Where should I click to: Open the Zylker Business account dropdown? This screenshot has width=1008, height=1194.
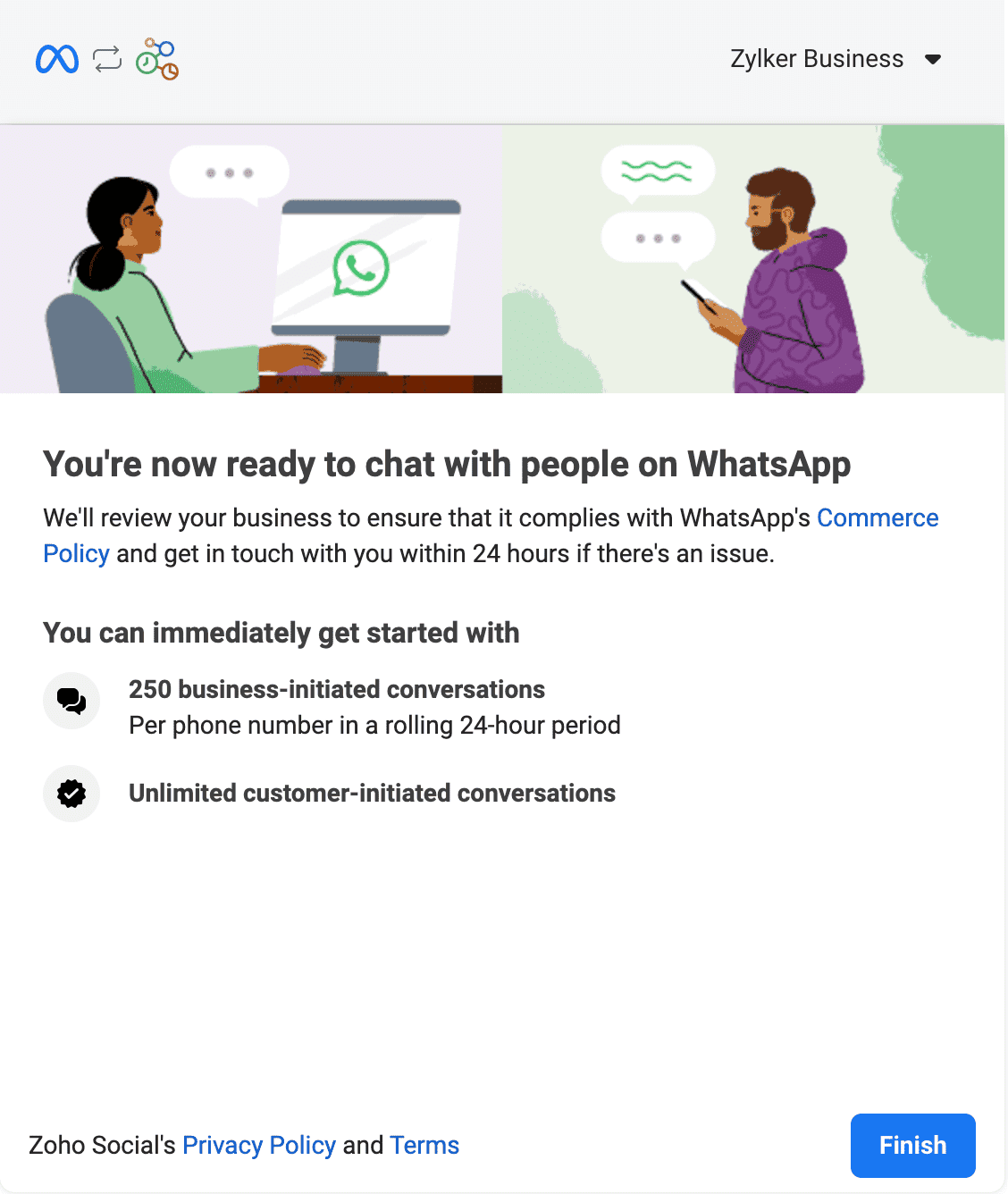(x=836, y=59)
